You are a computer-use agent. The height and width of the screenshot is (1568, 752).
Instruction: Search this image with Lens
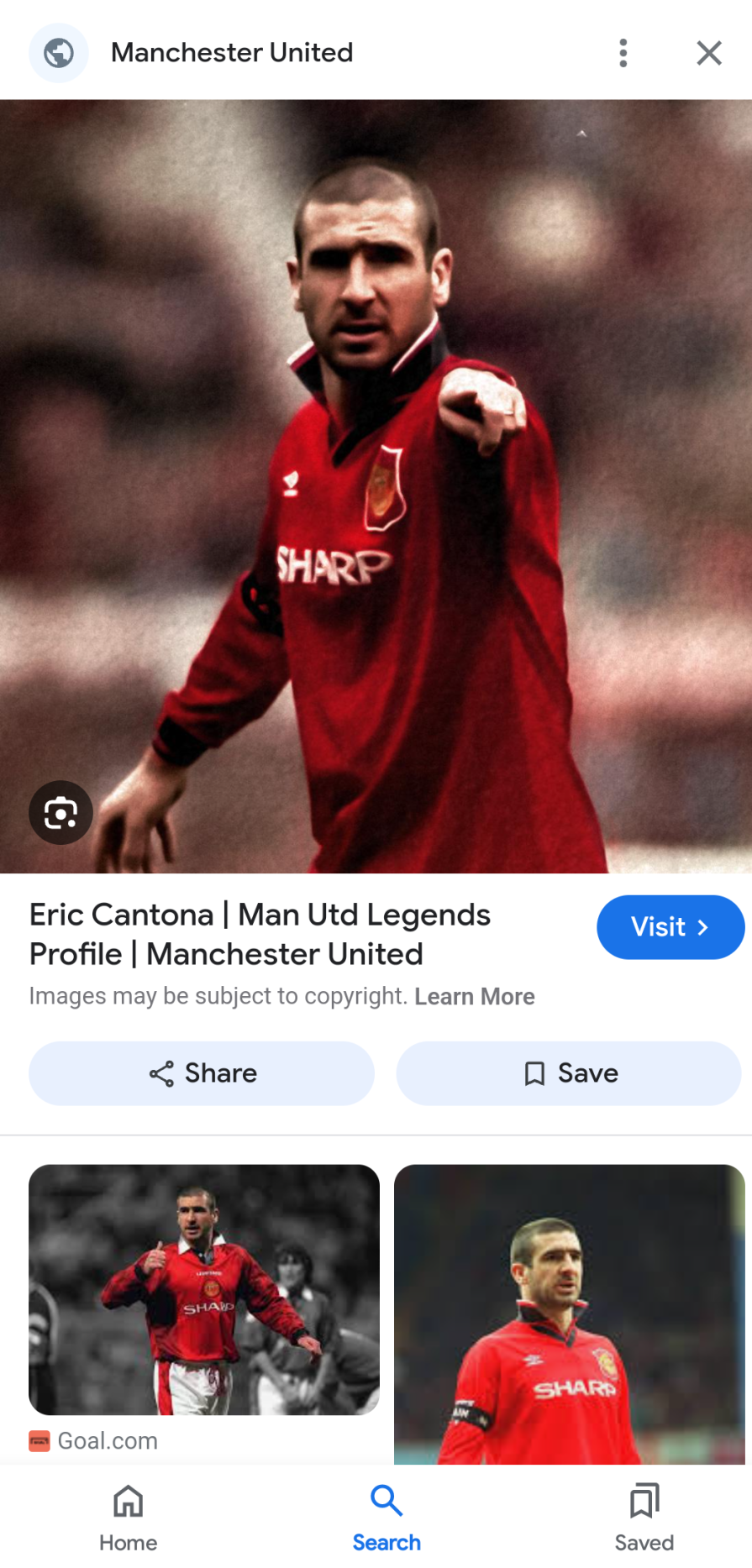click(60, 812)
